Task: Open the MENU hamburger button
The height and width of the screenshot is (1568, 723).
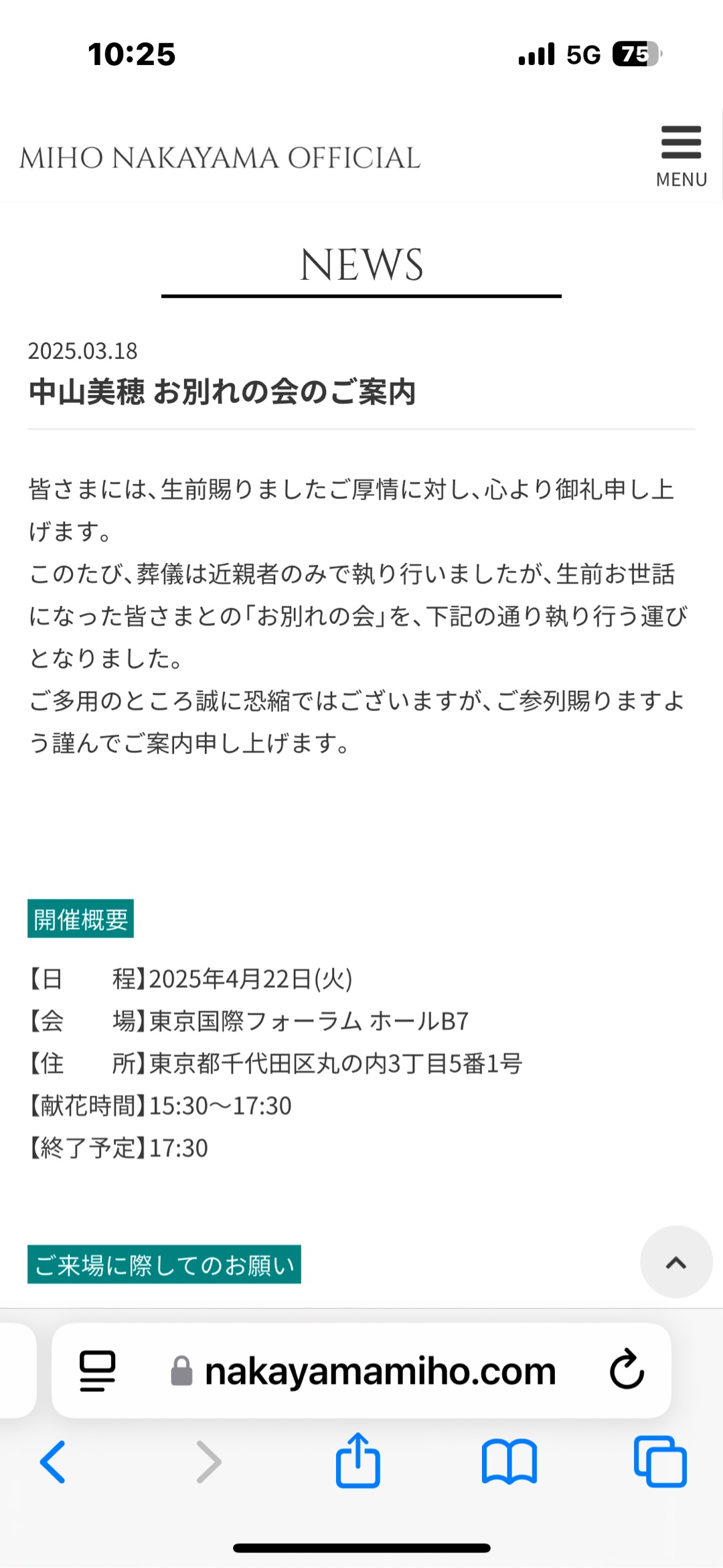Action: (681, 156)
